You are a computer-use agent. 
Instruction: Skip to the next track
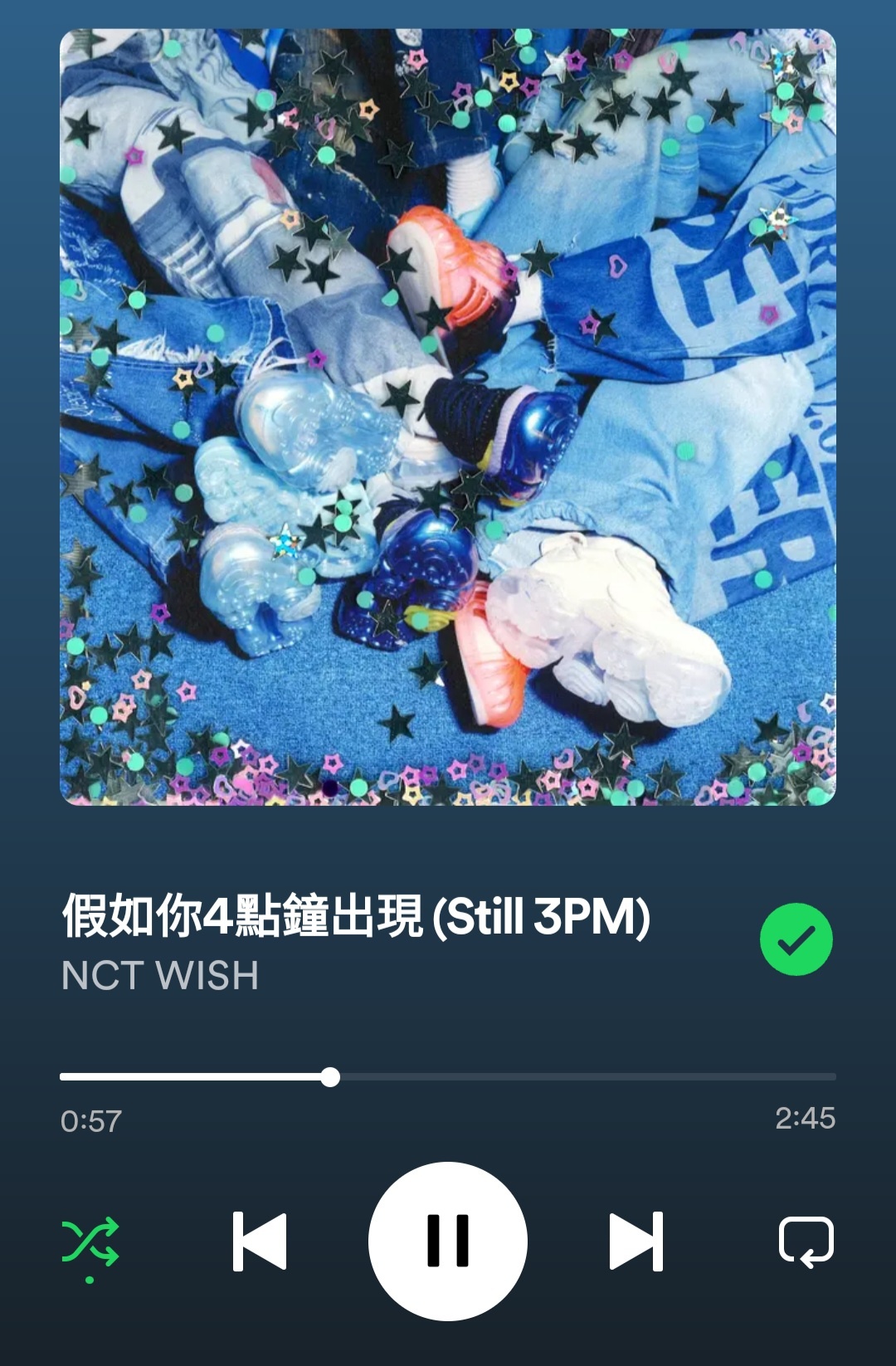pyautogui.click(x=636, y=1242)
